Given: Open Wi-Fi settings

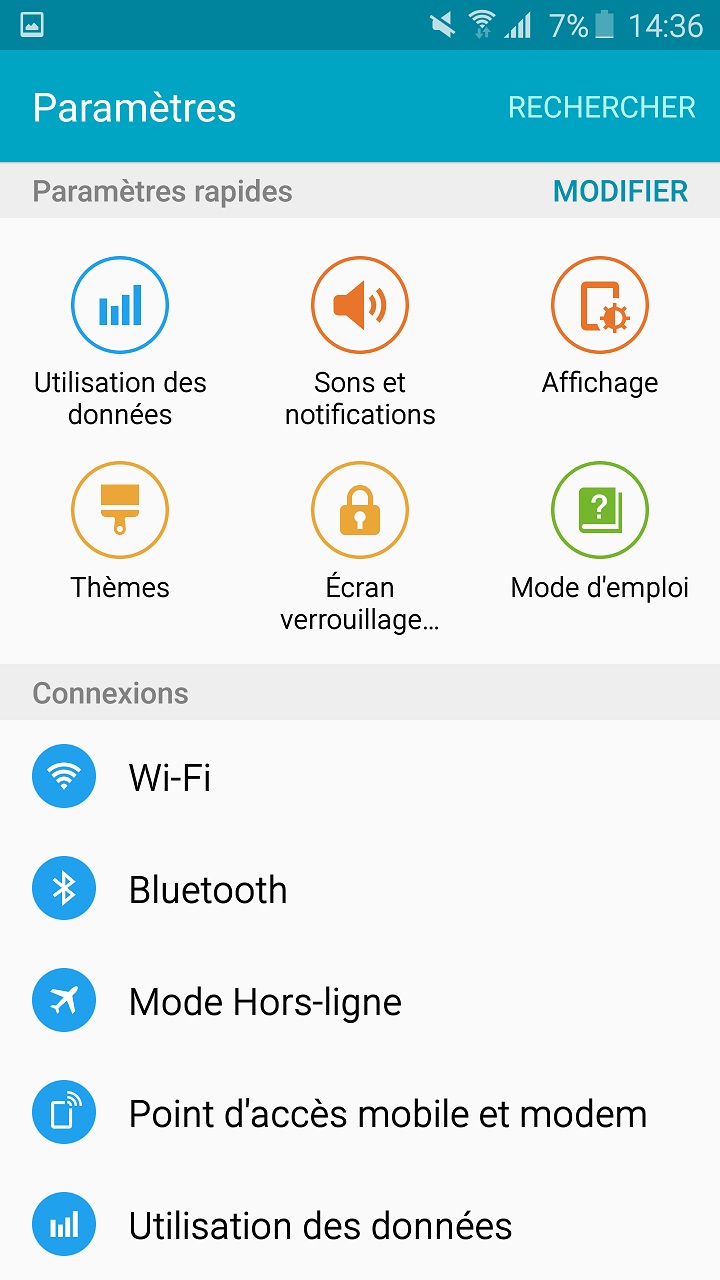Looking at the screenshot, I should (x=360, y=776).
